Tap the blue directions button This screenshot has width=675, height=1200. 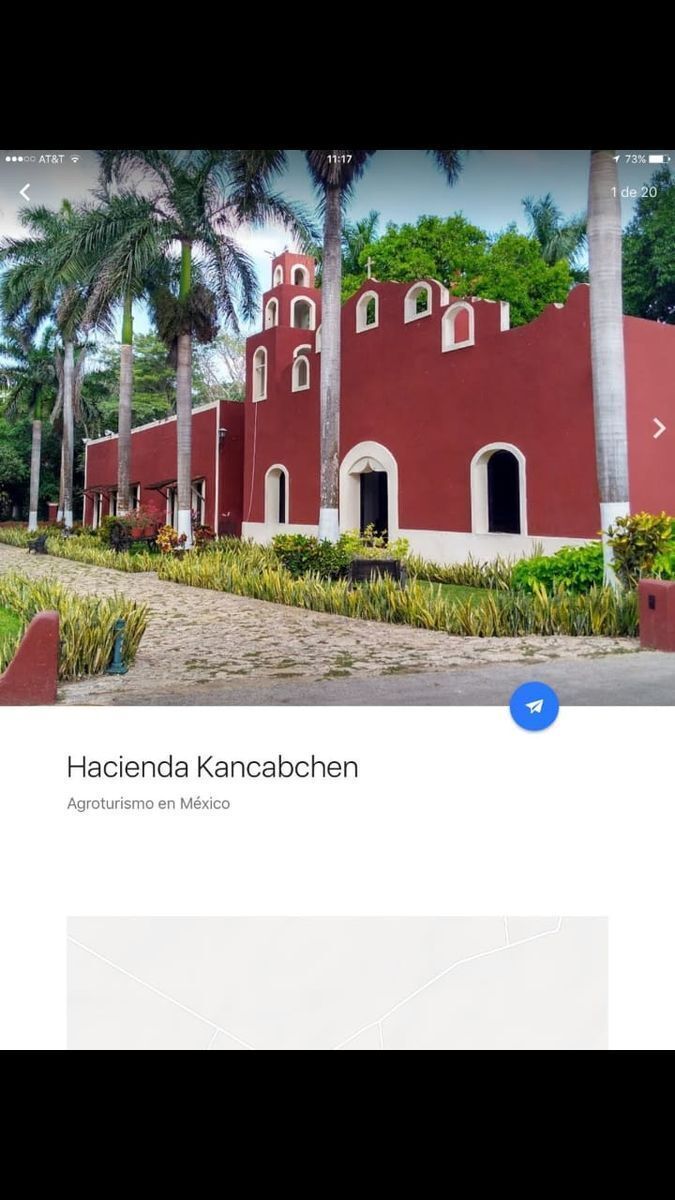click(534, 706)
